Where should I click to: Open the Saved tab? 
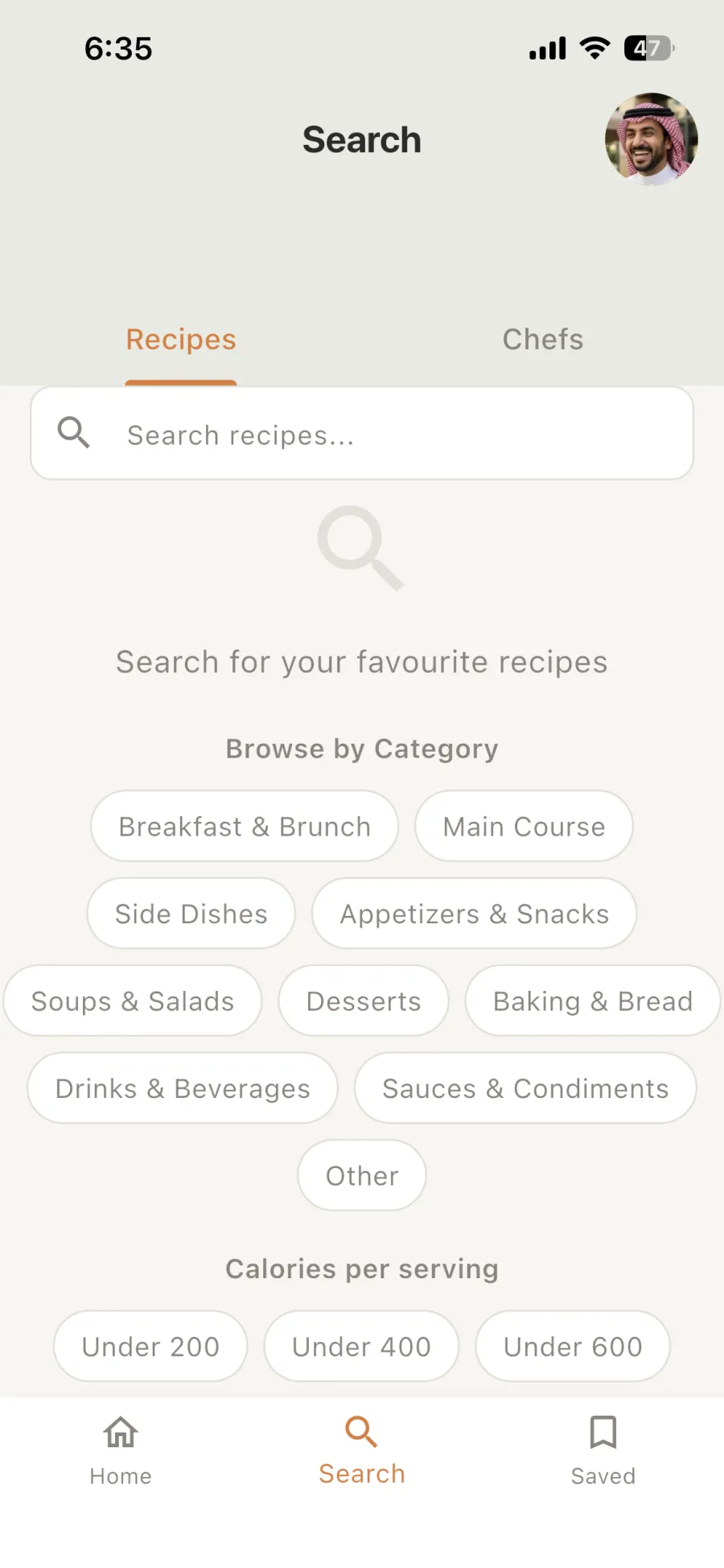coord(603,1451)
